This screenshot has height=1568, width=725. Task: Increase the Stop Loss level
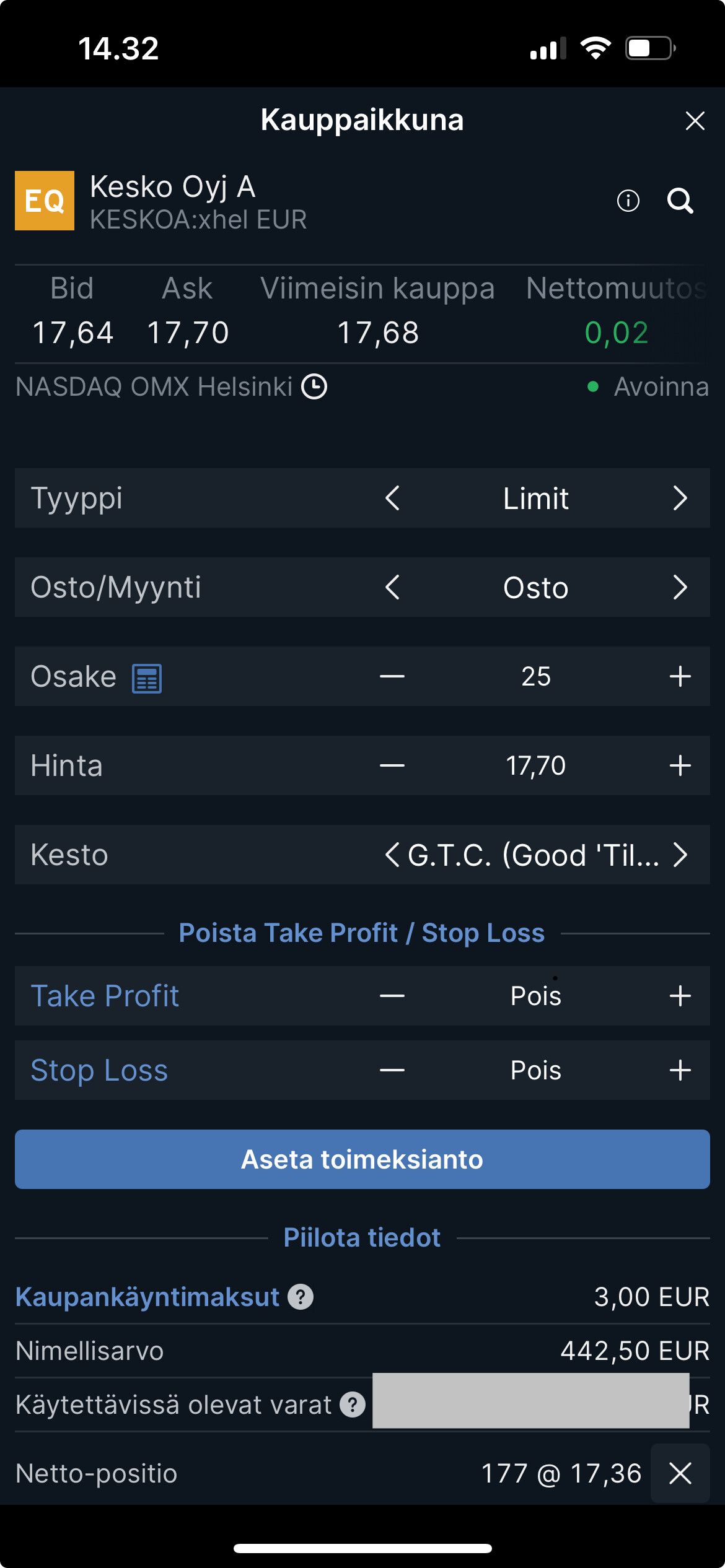[x=680, y=1070]
